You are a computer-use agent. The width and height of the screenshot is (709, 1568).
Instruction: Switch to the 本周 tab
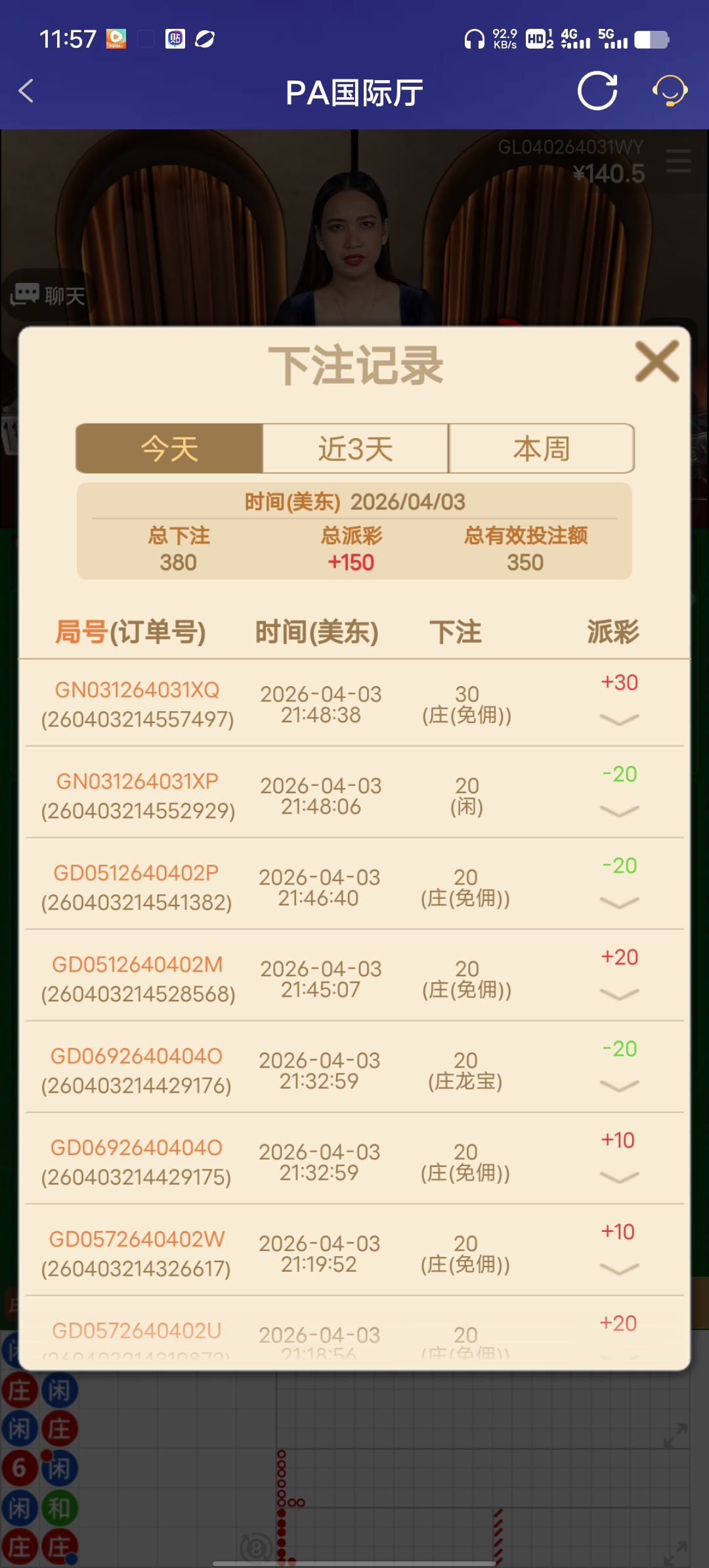(x=541, y=448)
